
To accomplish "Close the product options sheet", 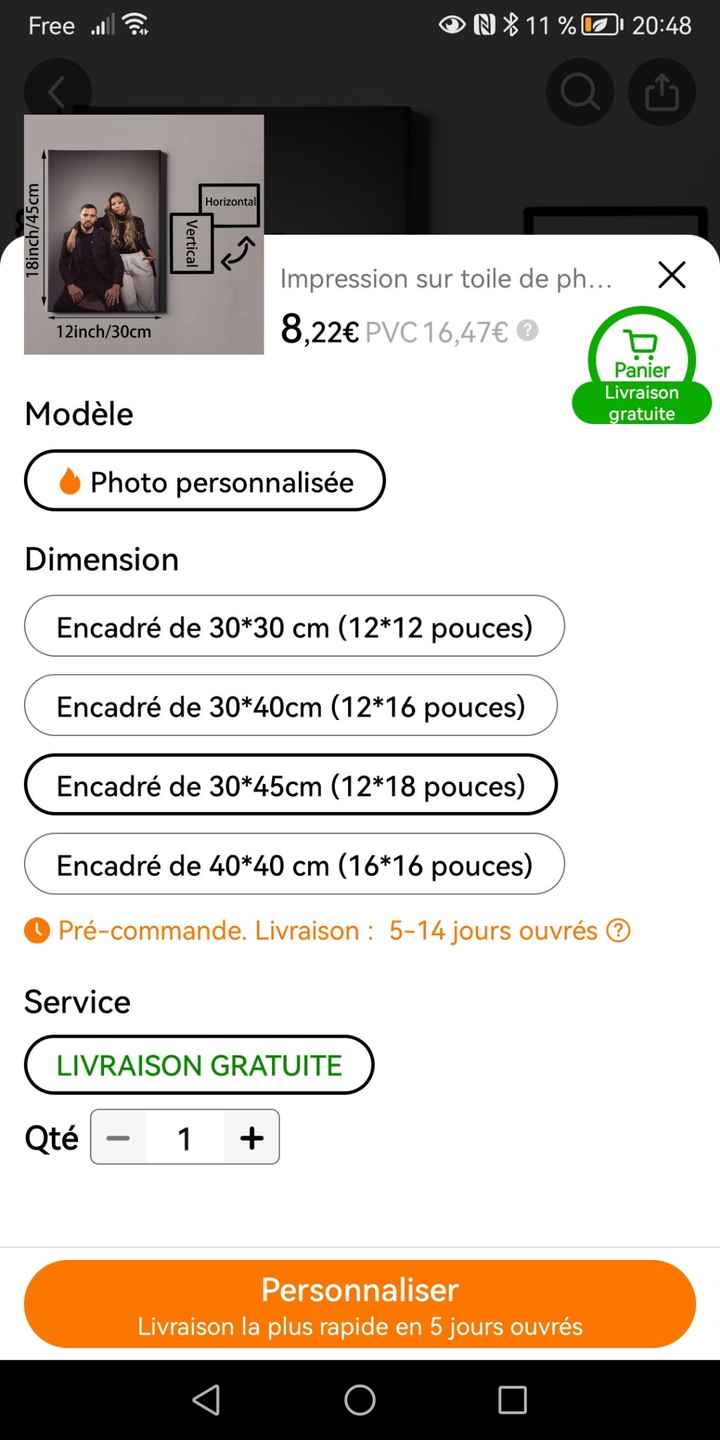I will (671, 275).
